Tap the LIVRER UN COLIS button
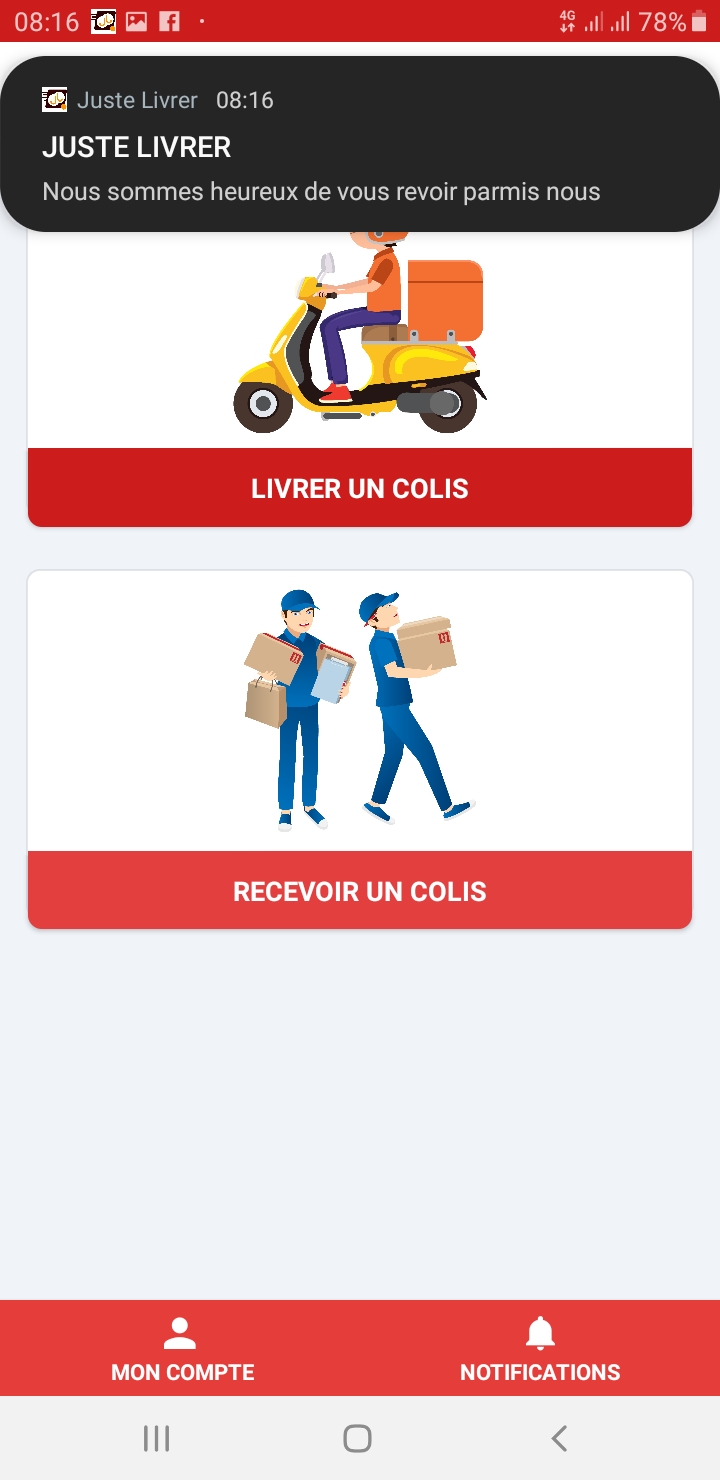Screen dimensions: 720x1480 pos(360,488)
